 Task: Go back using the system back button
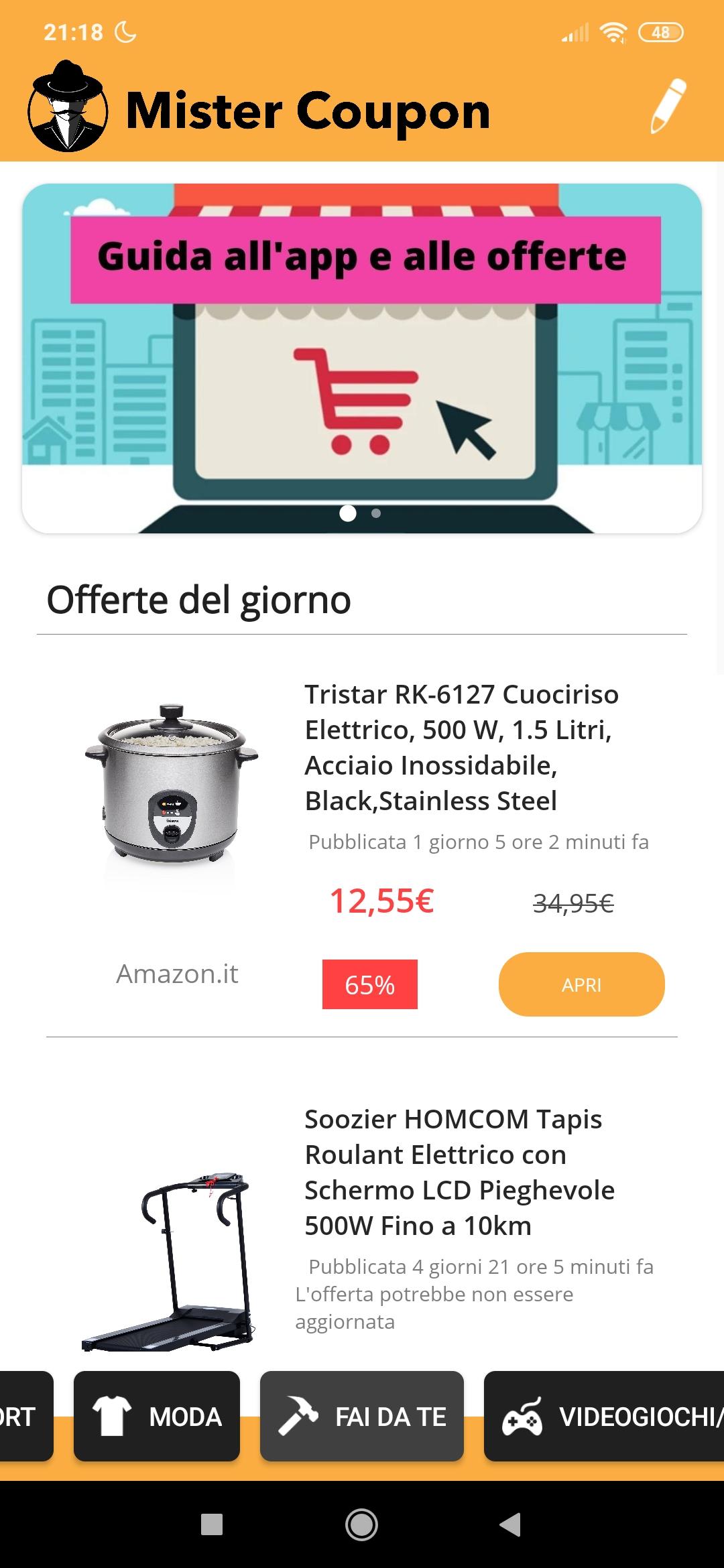tap(511, 1524)
